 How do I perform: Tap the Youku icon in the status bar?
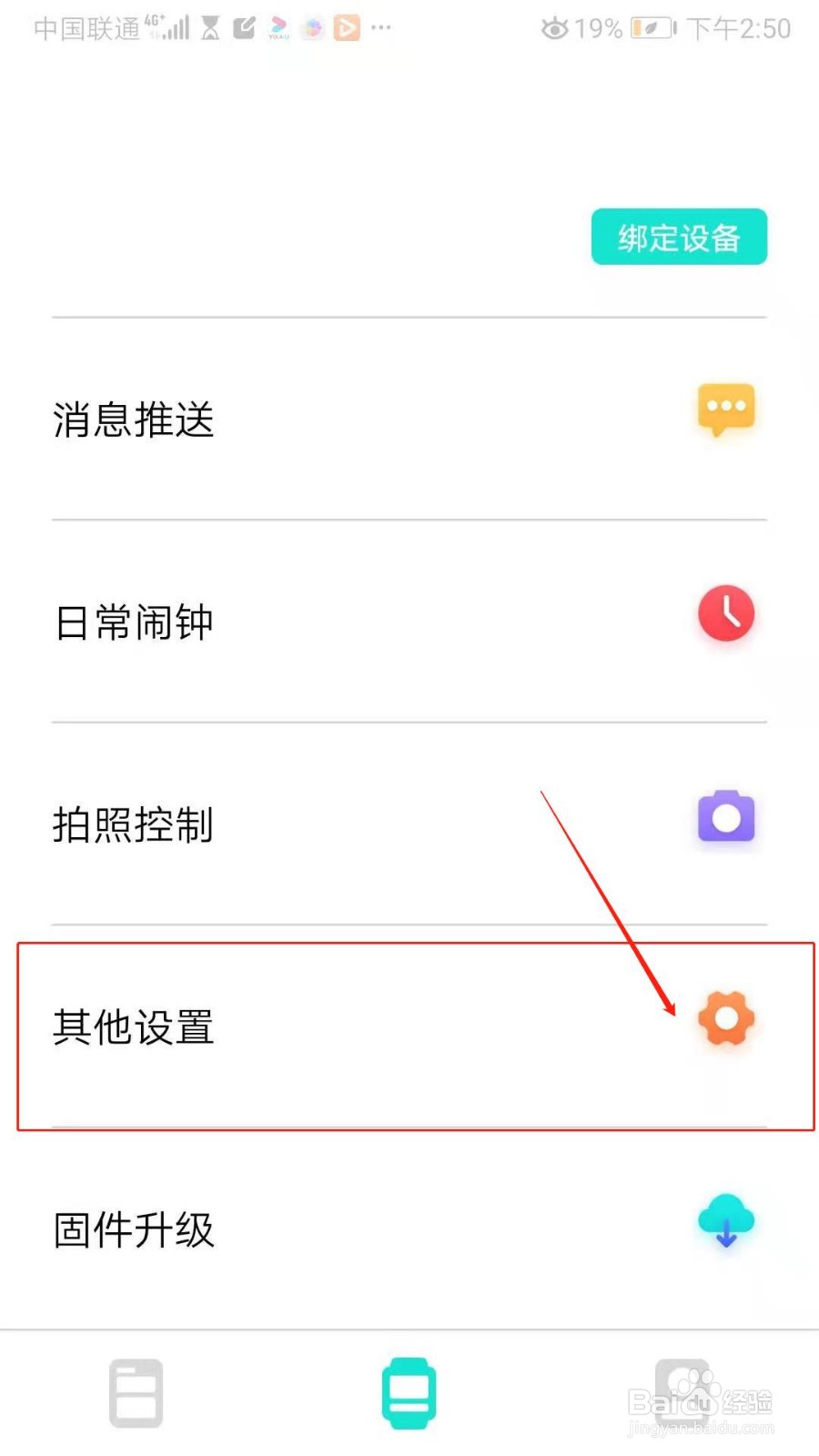[x=278, y=27]
